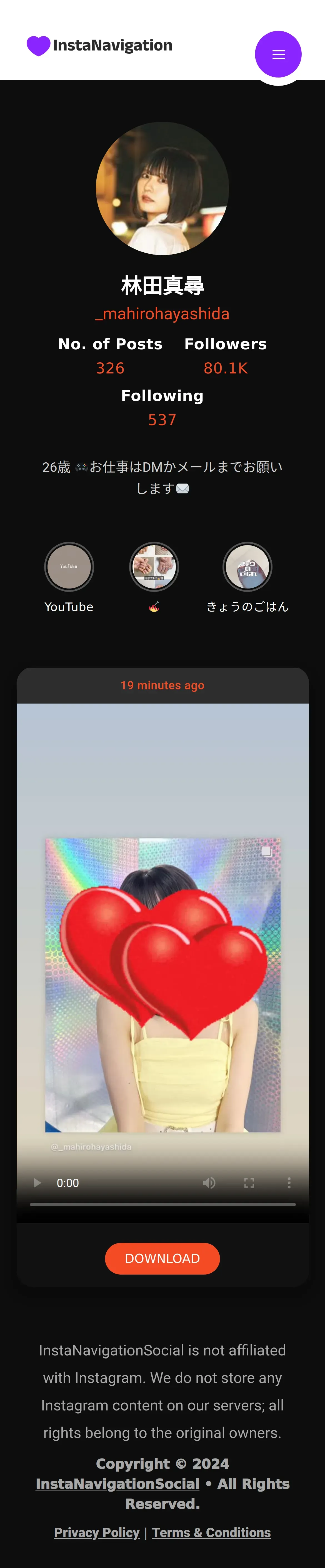
Task: Enter fullscreen video mode
Action: click(x=249, y=1183)
